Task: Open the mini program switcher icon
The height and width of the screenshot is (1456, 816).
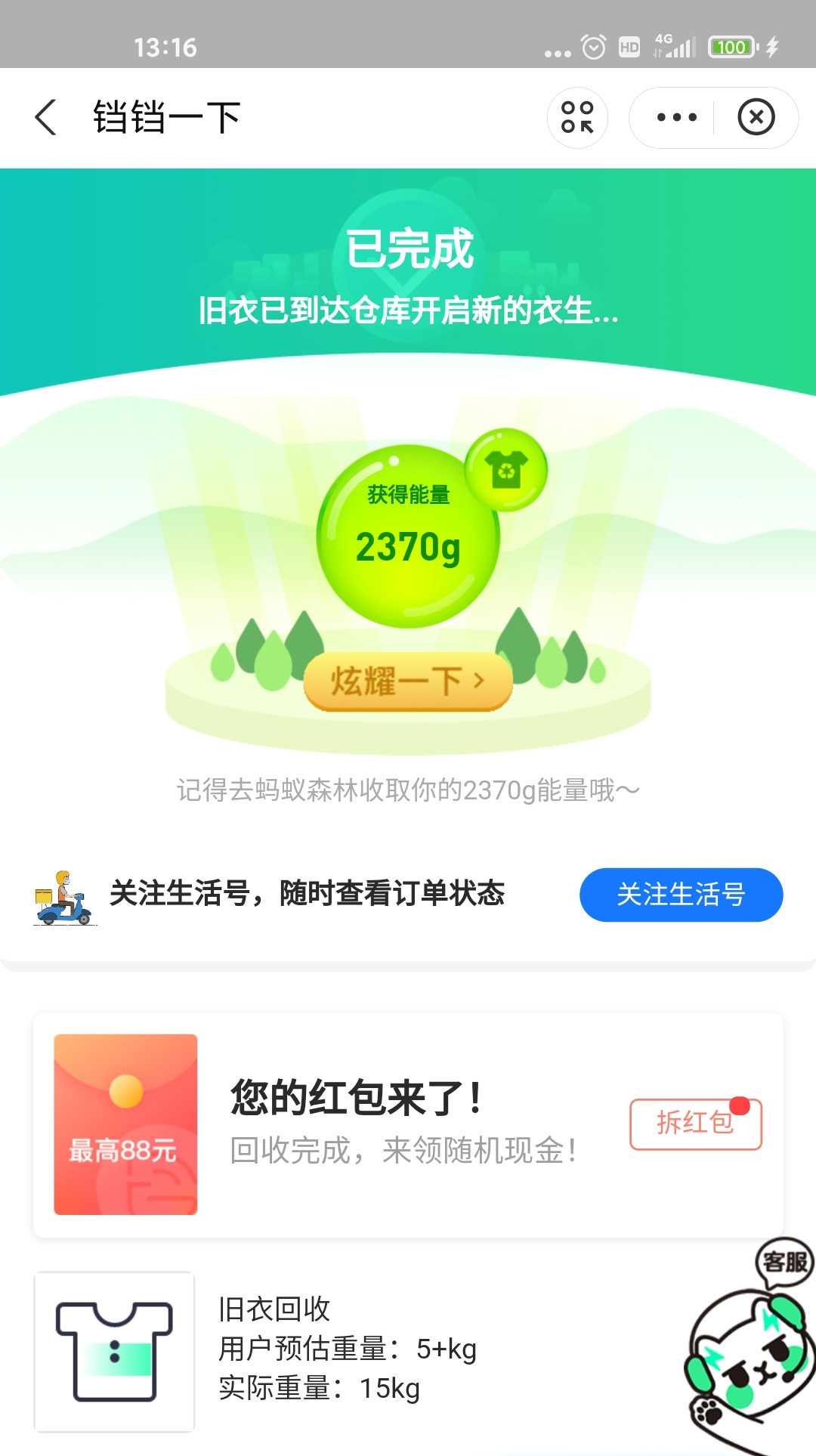Action: tap(577, 117)
